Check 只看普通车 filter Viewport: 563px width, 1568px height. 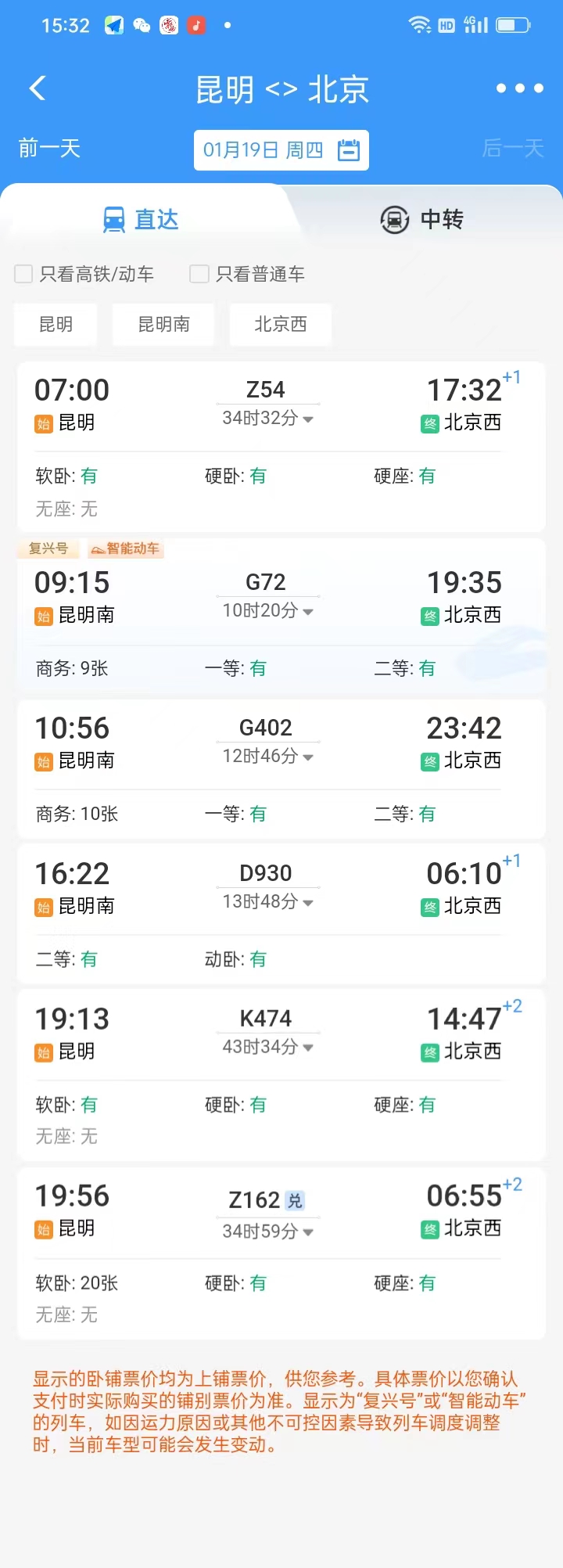[200, 274]
